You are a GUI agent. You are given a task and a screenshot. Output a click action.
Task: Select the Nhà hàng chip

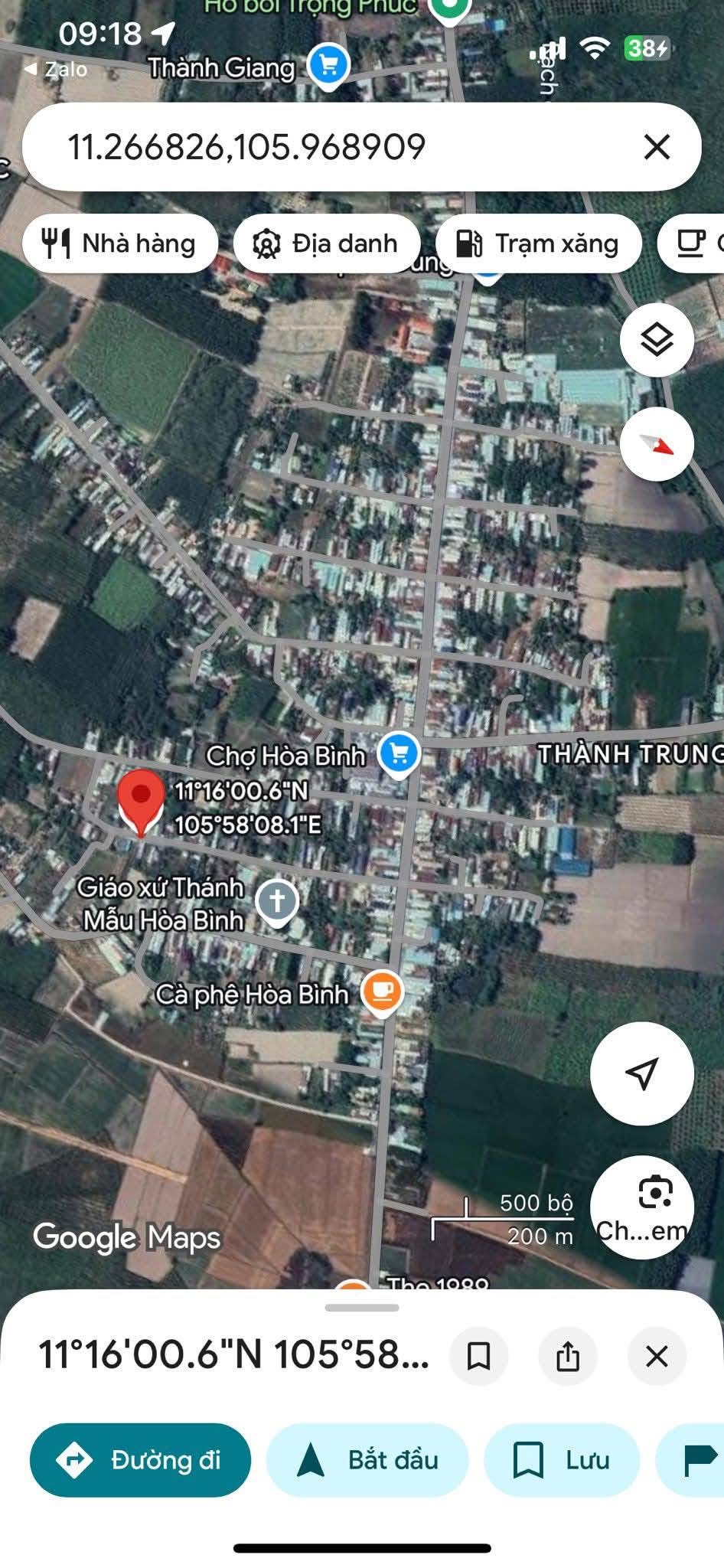(x=120, y=243)
